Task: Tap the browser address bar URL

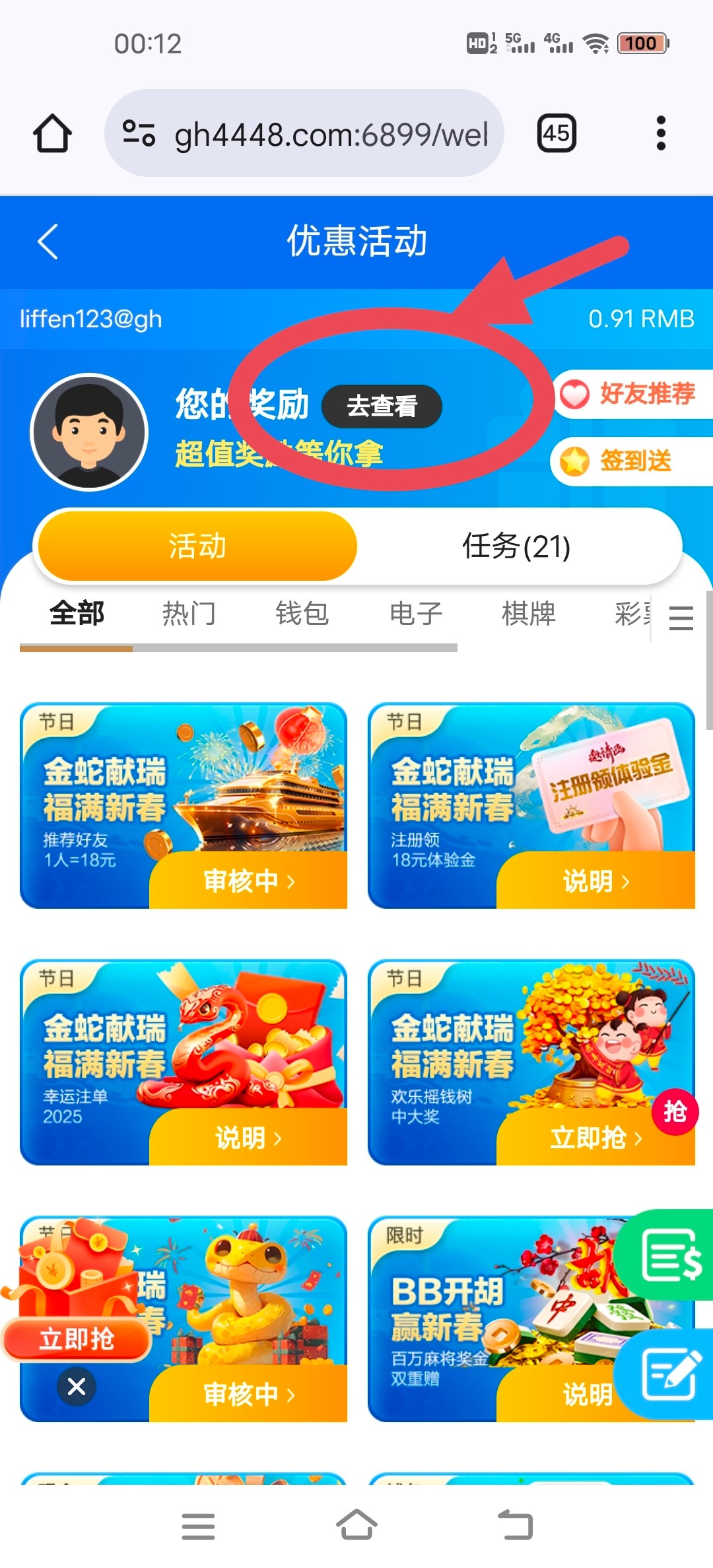Action: pyautogui.click(x=330, y=135)
